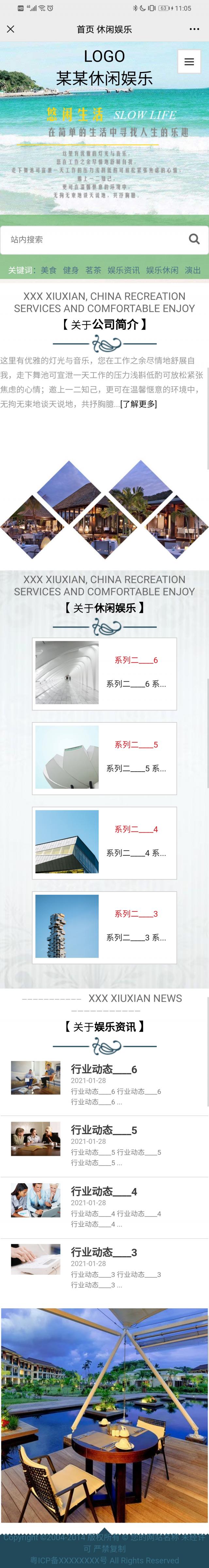This screenshot has height=1568, width=209.
Task: Close the web page view
Action: tap(10, 29)
